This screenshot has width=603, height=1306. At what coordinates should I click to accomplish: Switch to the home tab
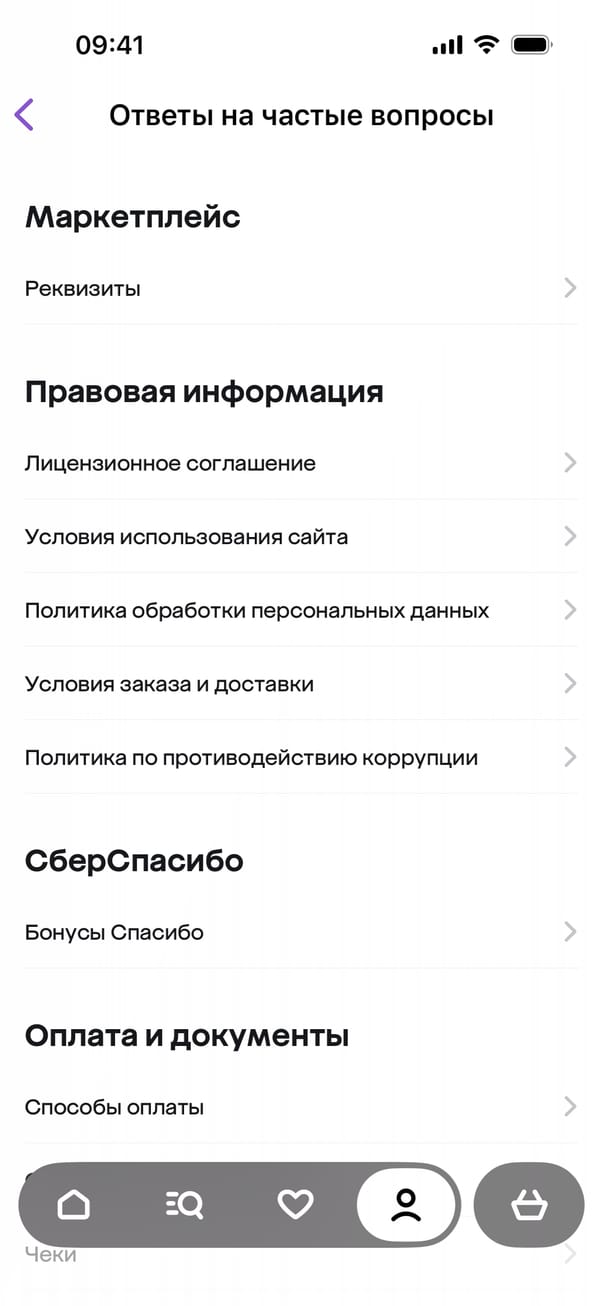[74, 1205]
